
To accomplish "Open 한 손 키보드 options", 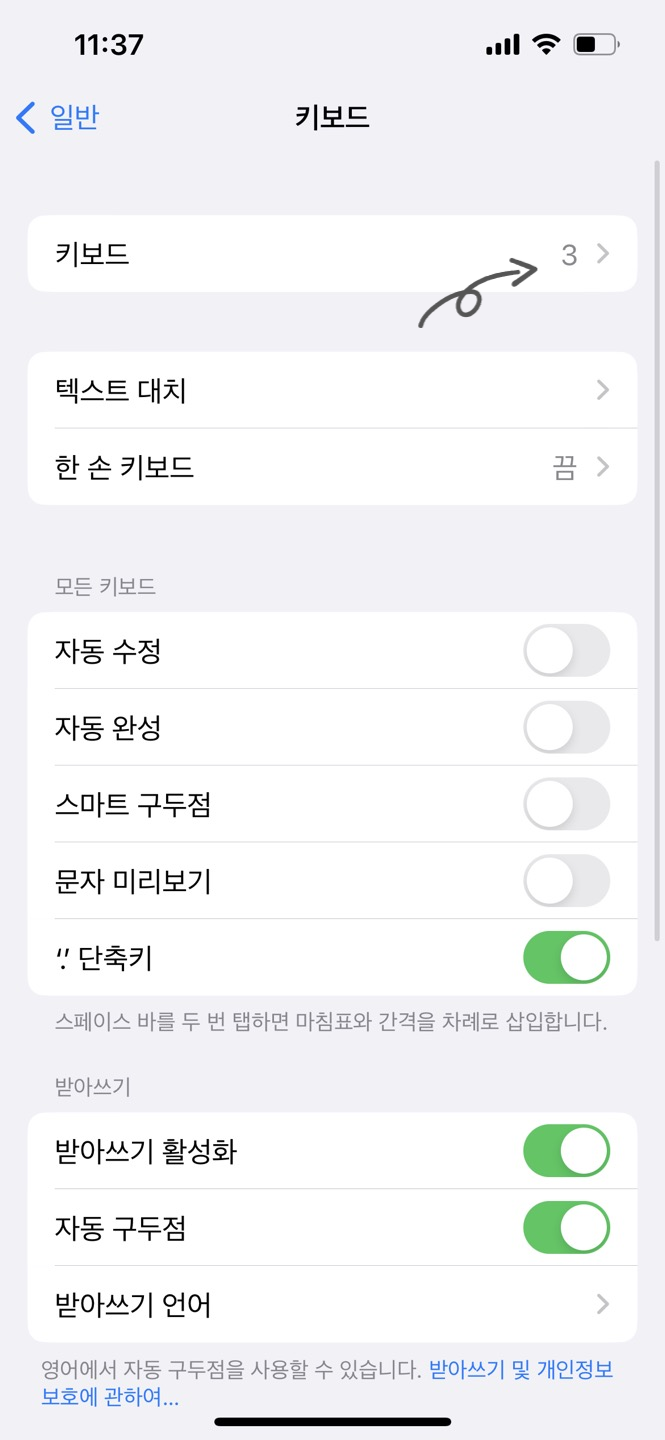I will (332, 467).
